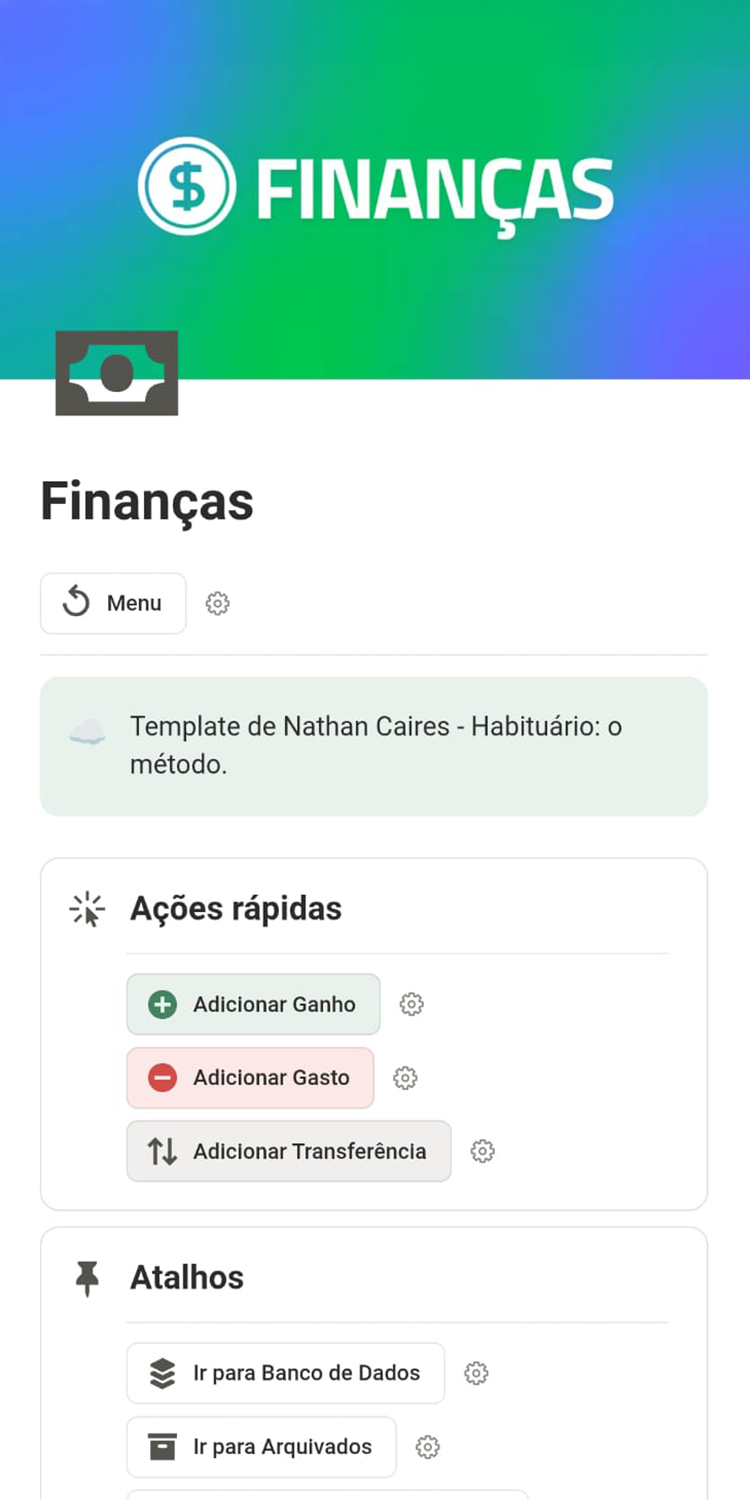
Task: Click the money banknote page icon
Action: tap(116, 372)
